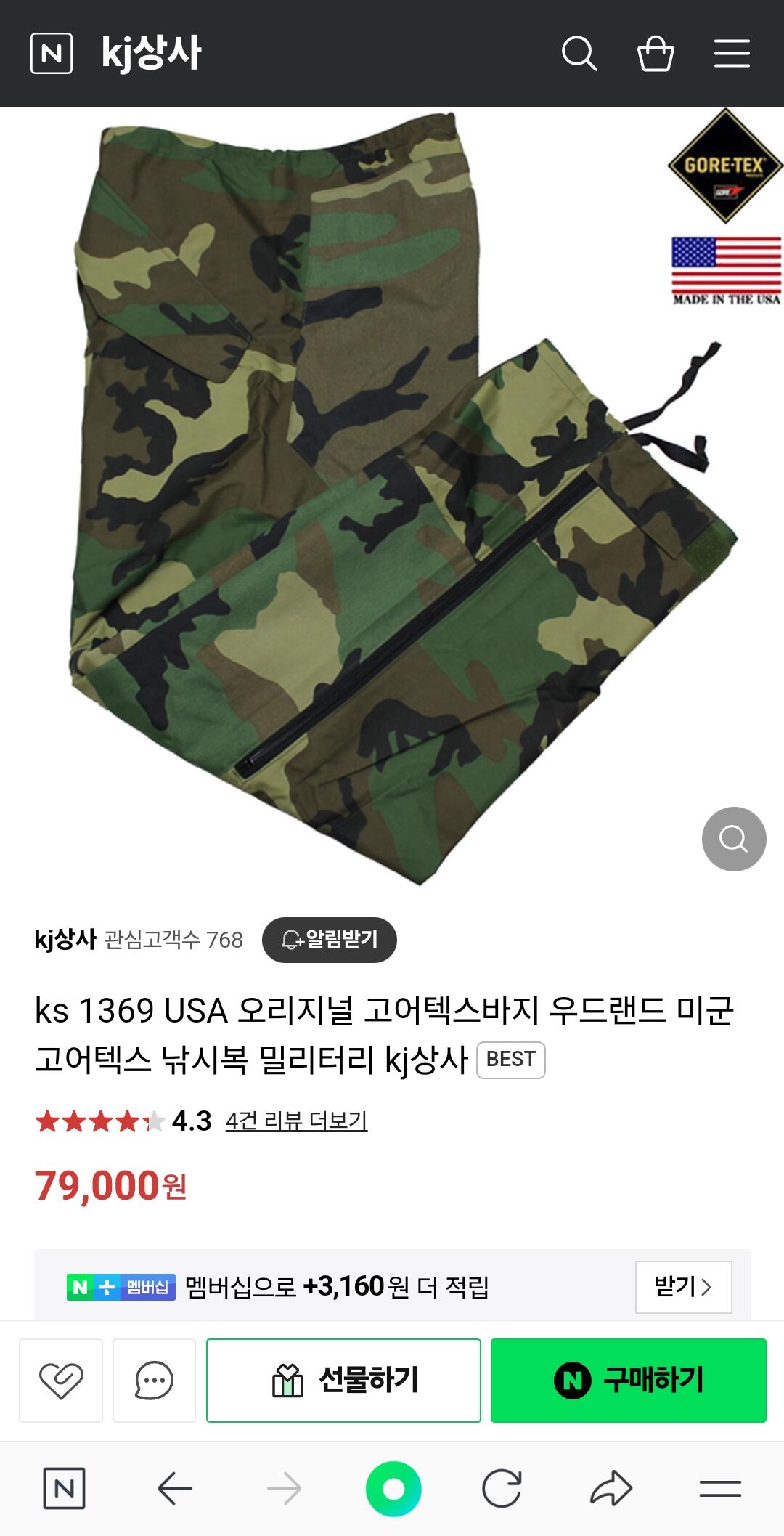Open the store search icon
Viewport: 784px width, 1536px height.
(579, 53)
